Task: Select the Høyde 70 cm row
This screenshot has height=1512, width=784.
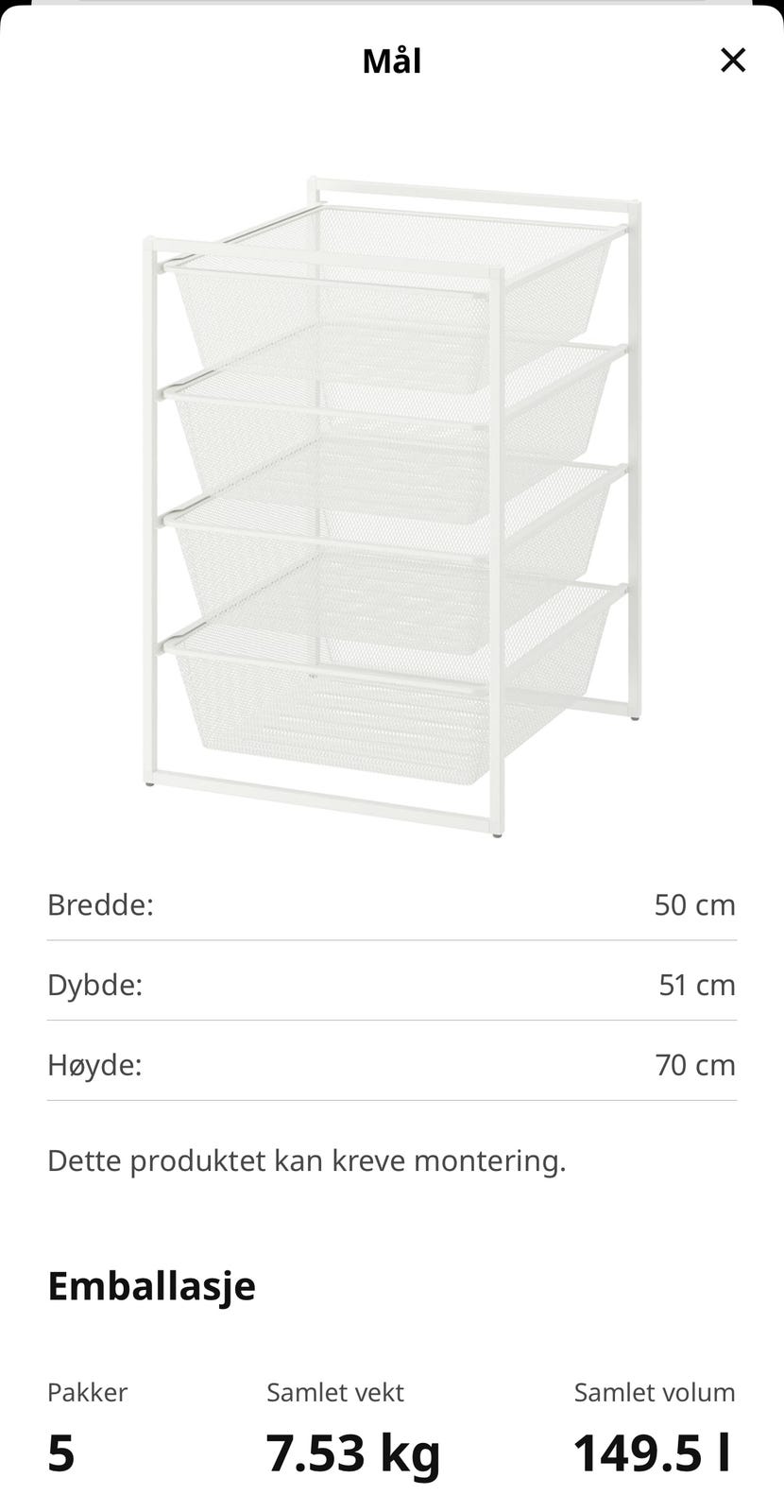Action: (x=392, y=1065)
